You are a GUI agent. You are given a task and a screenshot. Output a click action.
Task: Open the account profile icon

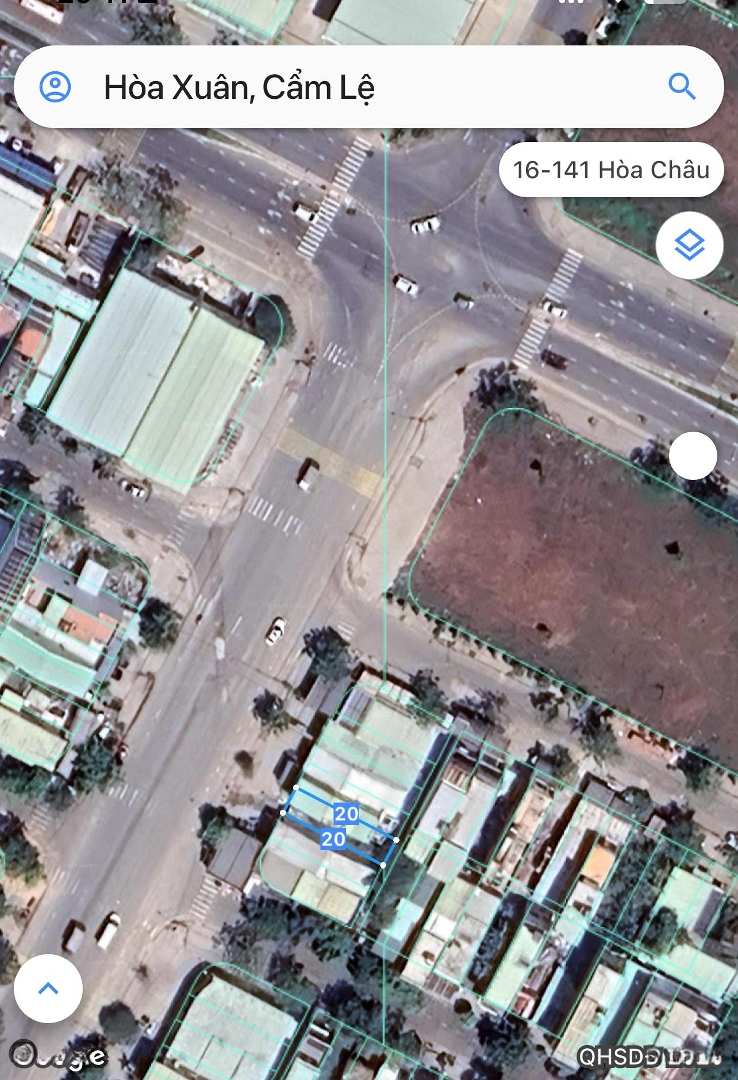click(55, 87)
